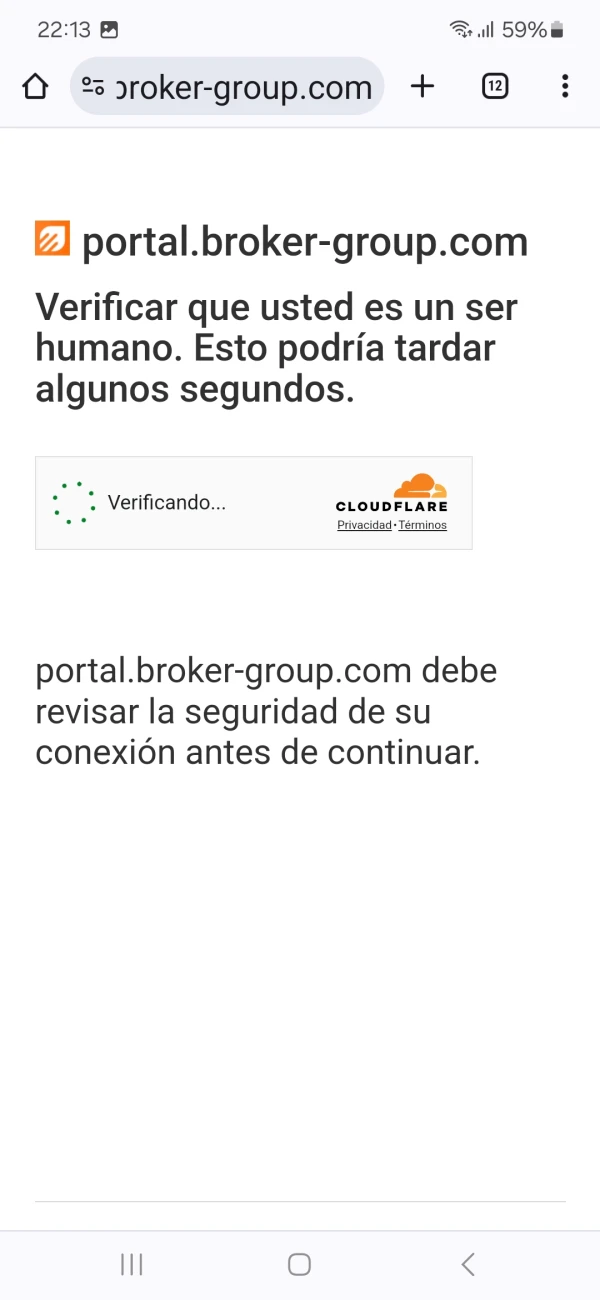The width and height of the screenshot is (600, 1300).
Task: Go to the browser home page
Action: click(35, 87)
